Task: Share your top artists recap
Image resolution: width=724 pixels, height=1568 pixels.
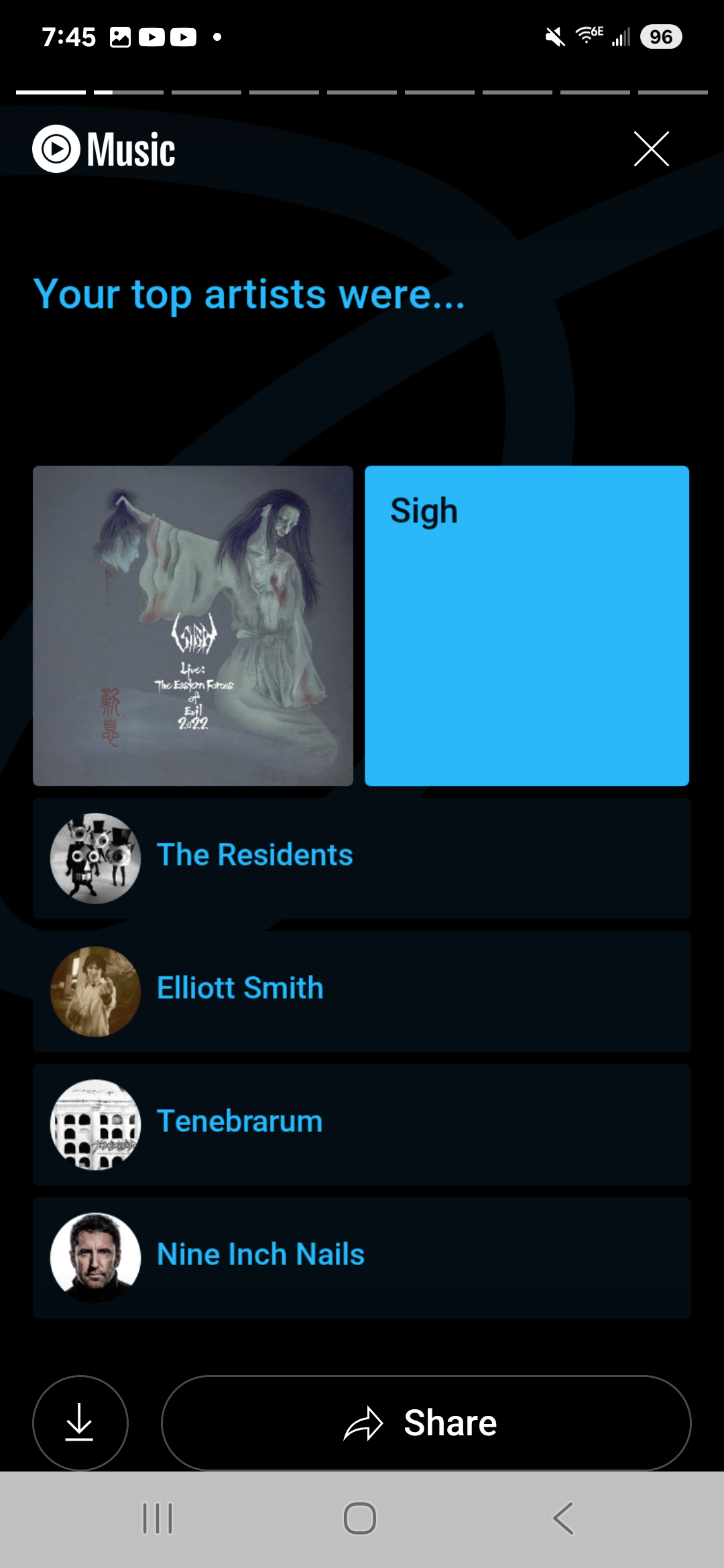Action: tap(426, 1422)
